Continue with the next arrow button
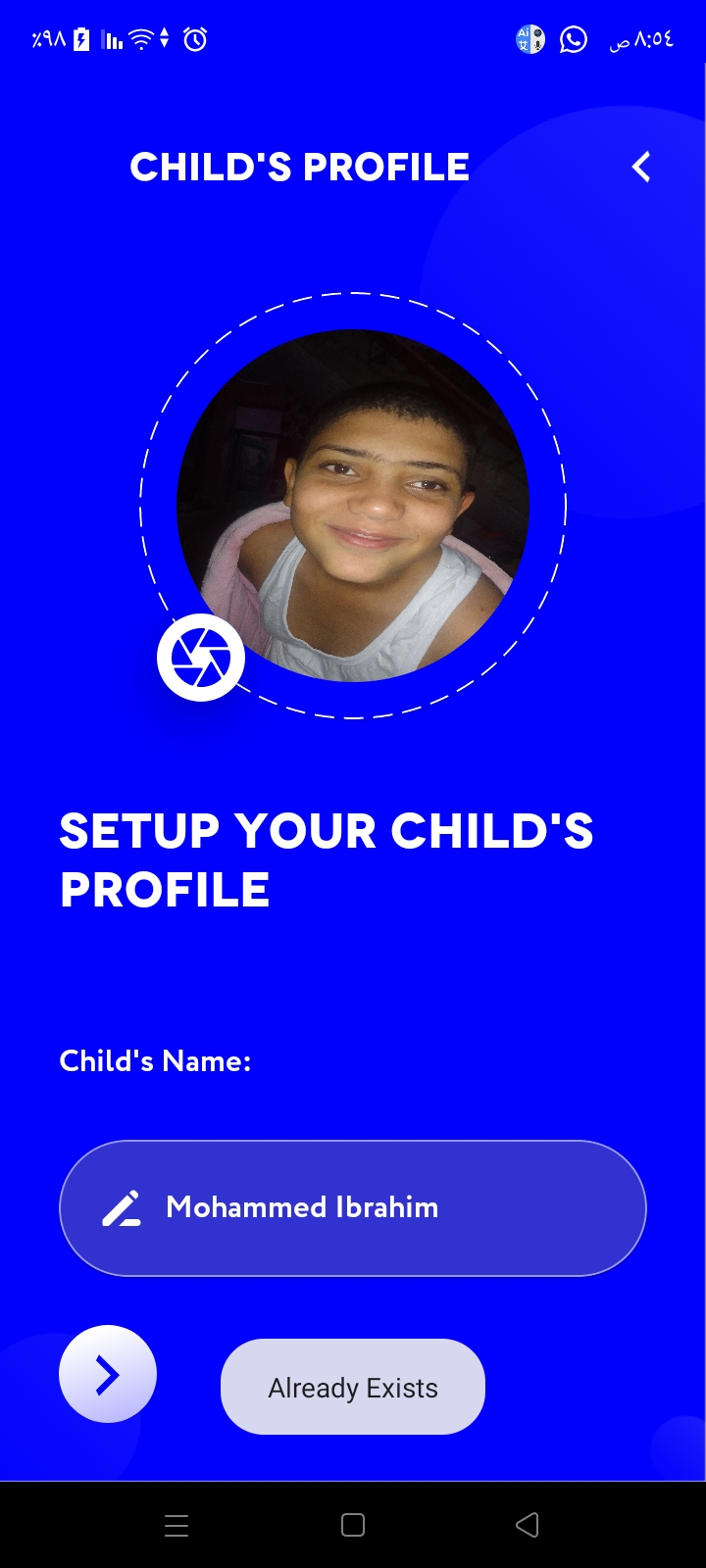The width and height of the screenshot is (706, 1568). pos(108,1375)
